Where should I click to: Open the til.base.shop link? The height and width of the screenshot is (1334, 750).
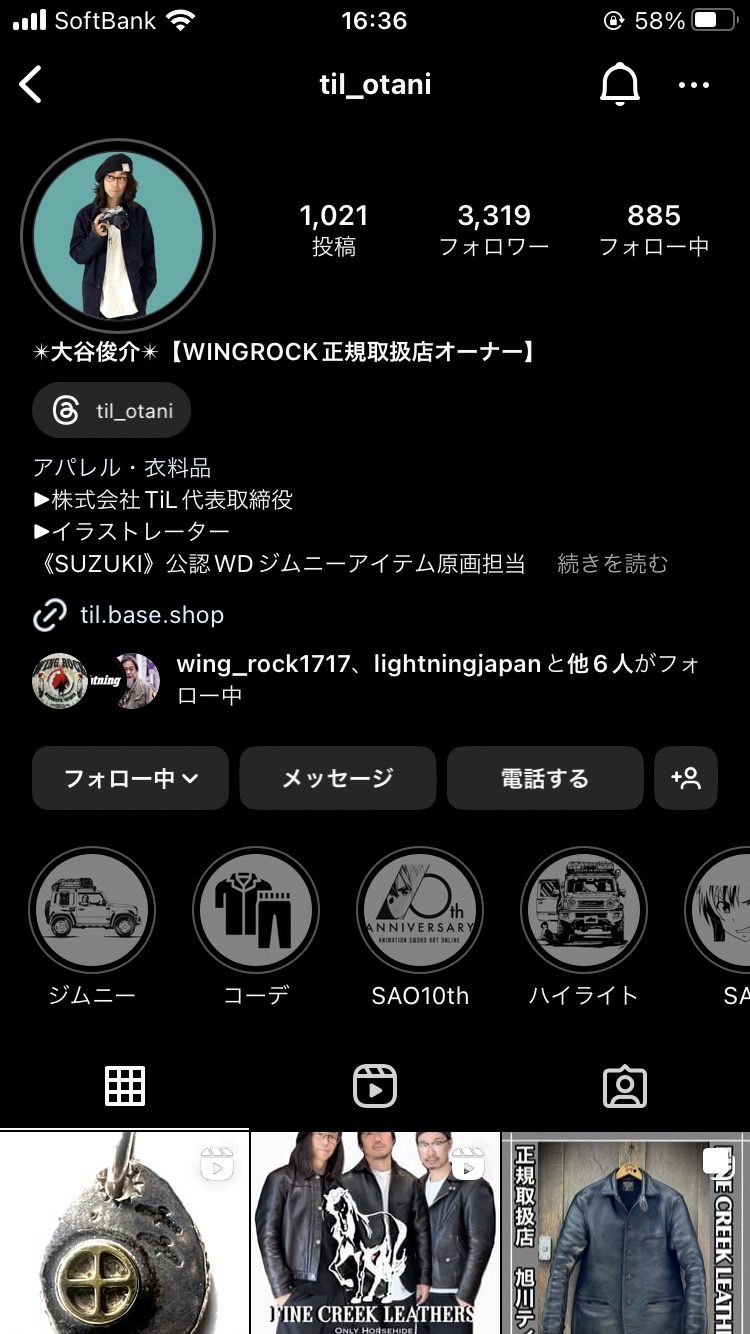click(151, 615)
